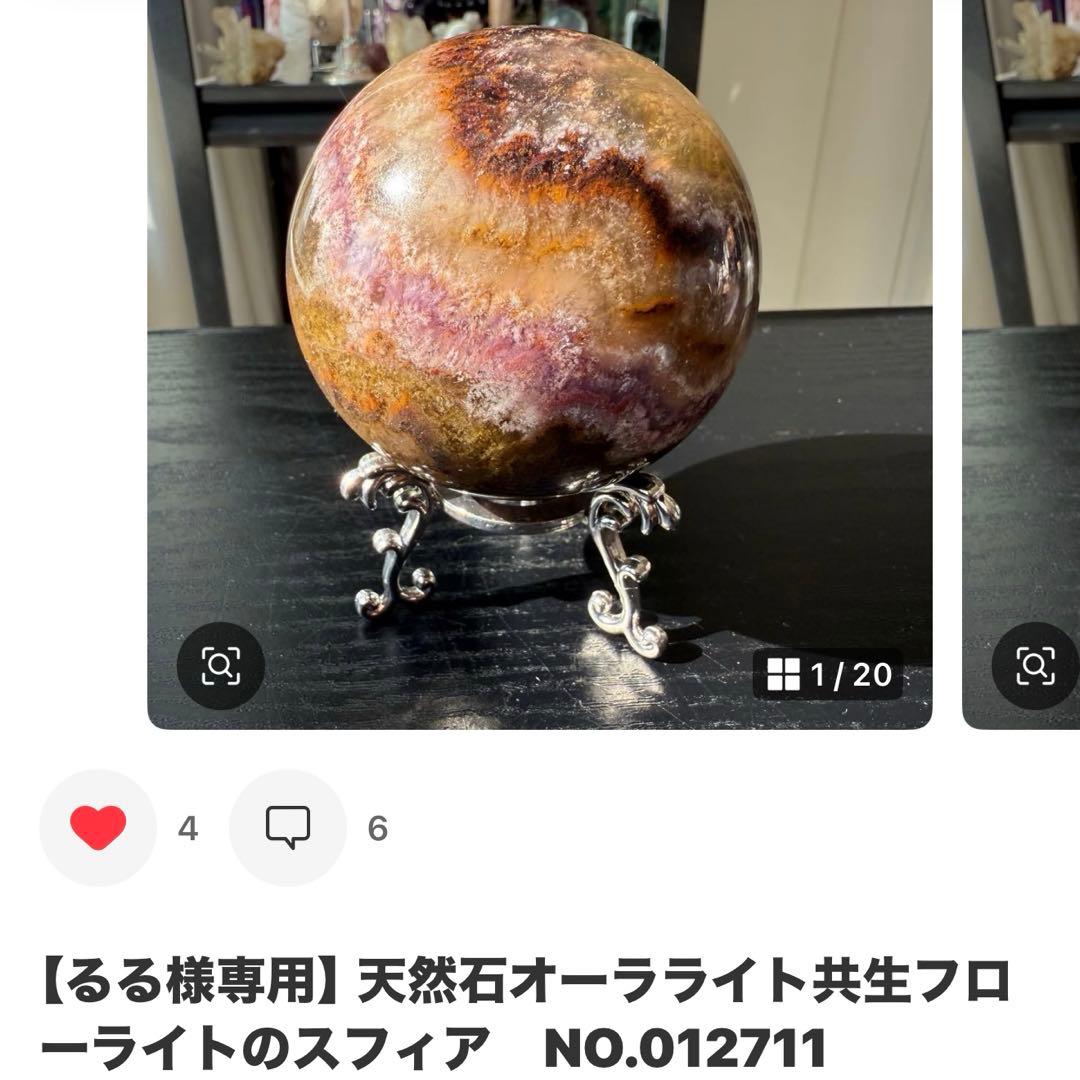Viewport: 1080px width, 1080px height.
Task: Open image search on first sphere photo
Action: [221, 665]
